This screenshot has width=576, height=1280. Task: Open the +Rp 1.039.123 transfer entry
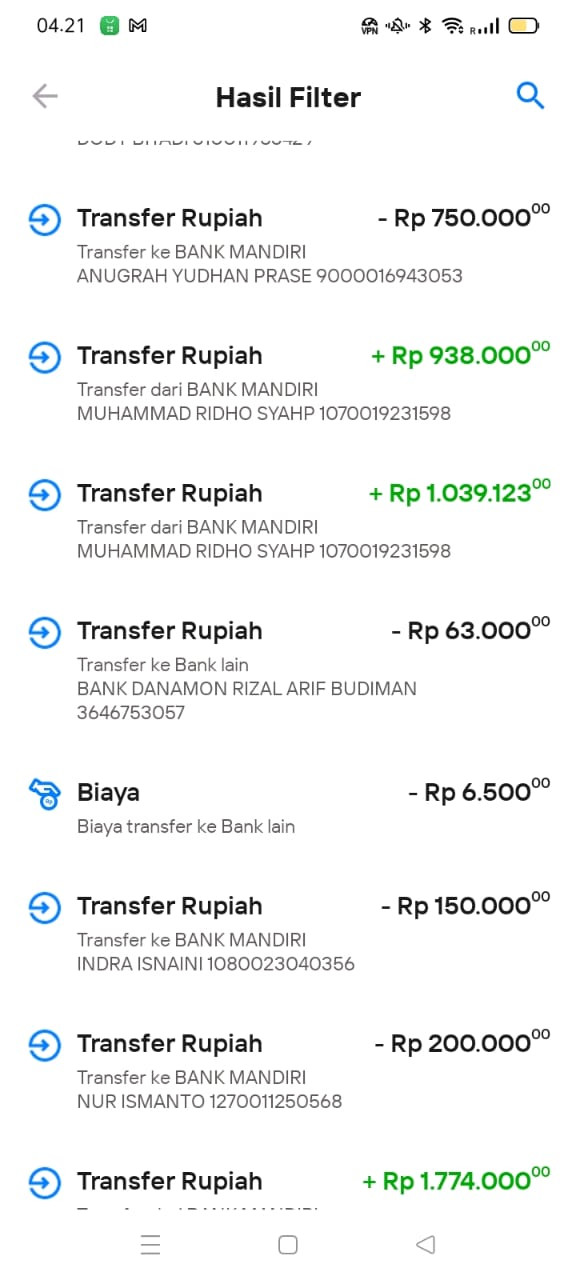(288, 520)
